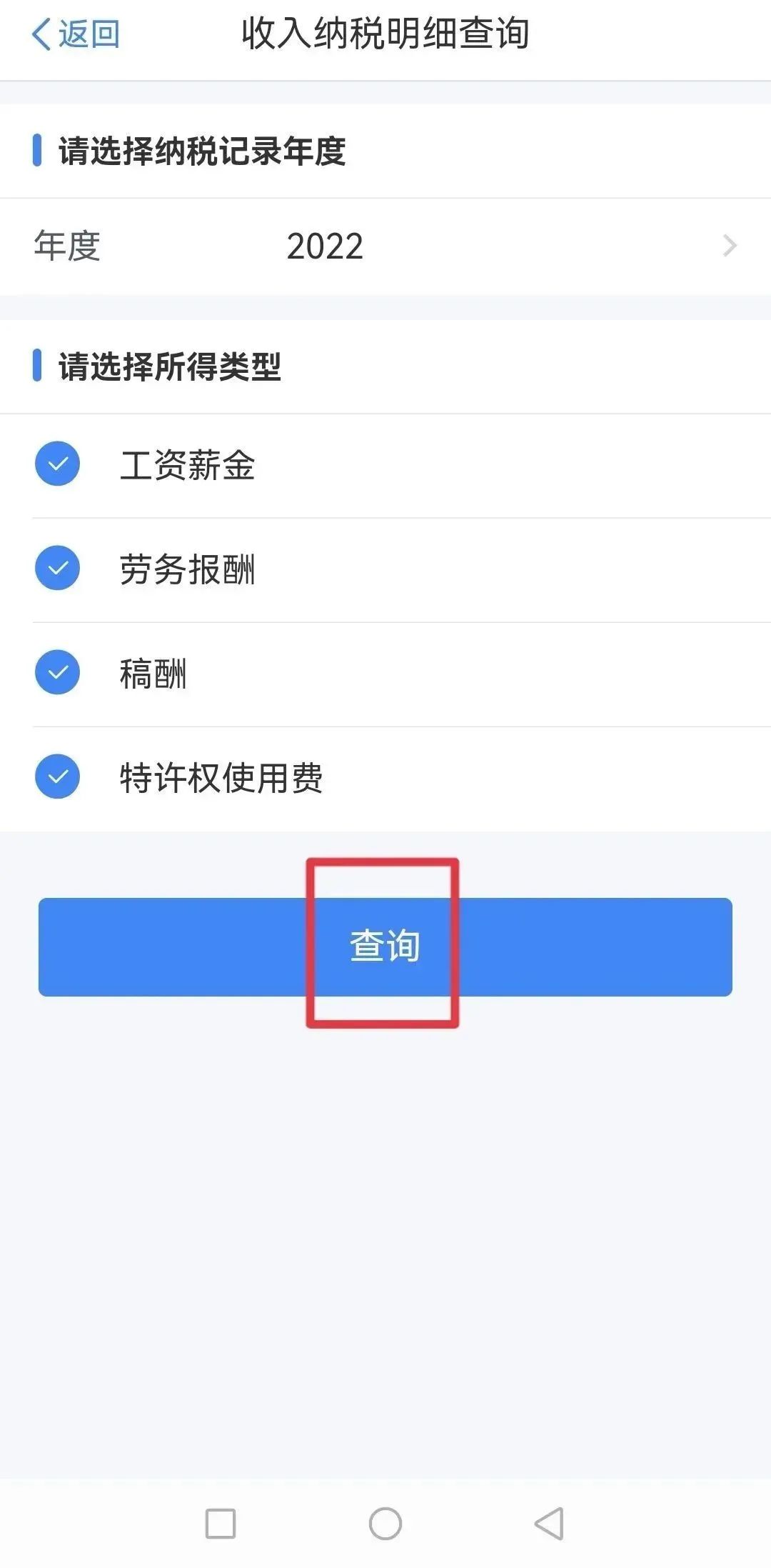Uncheck the 工资薪金 income type
This screenshot has width=771, height=1568.
click(x=57, y=464)
